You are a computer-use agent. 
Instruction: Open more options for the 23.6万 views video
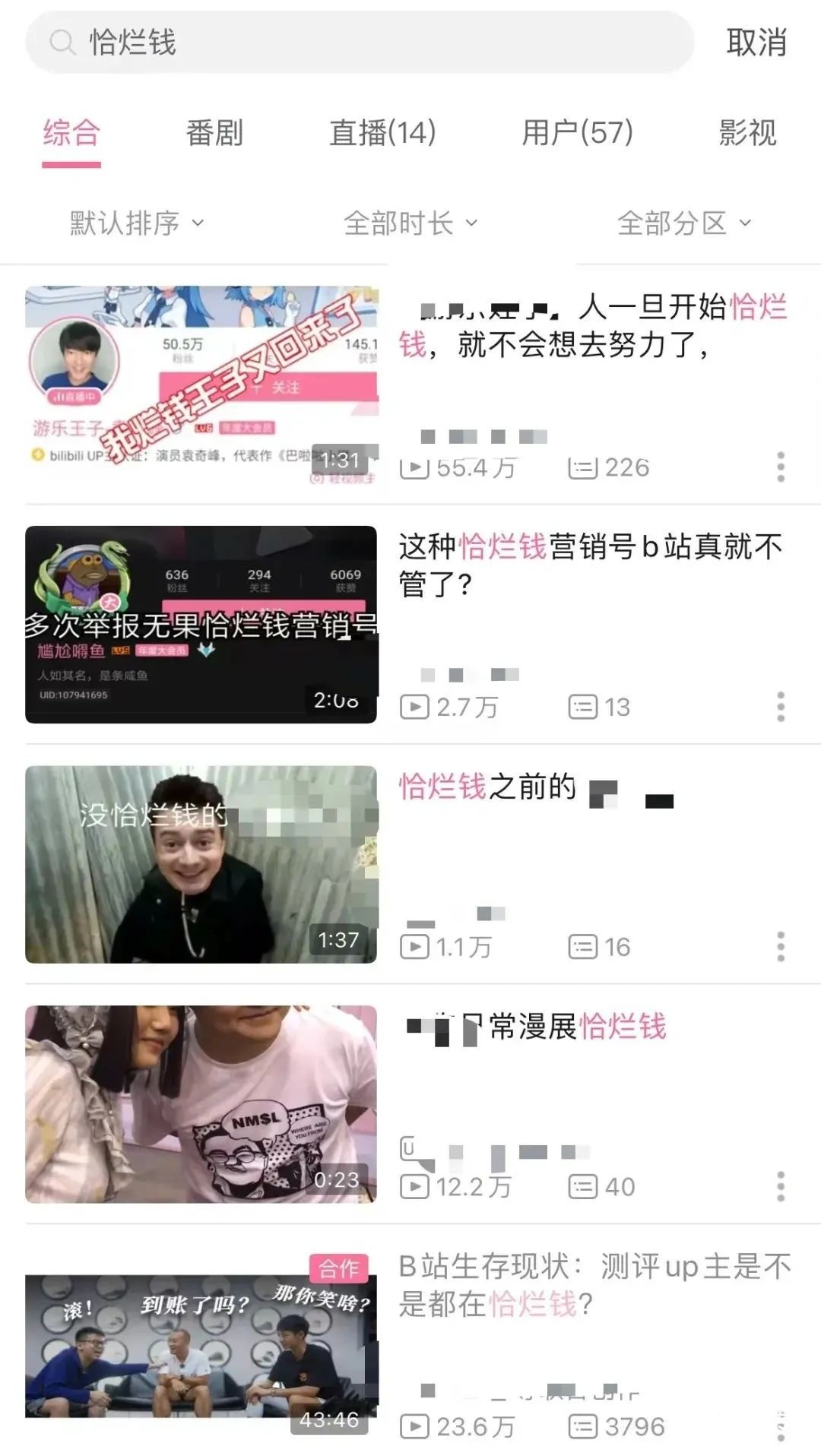coord(781,1426)
